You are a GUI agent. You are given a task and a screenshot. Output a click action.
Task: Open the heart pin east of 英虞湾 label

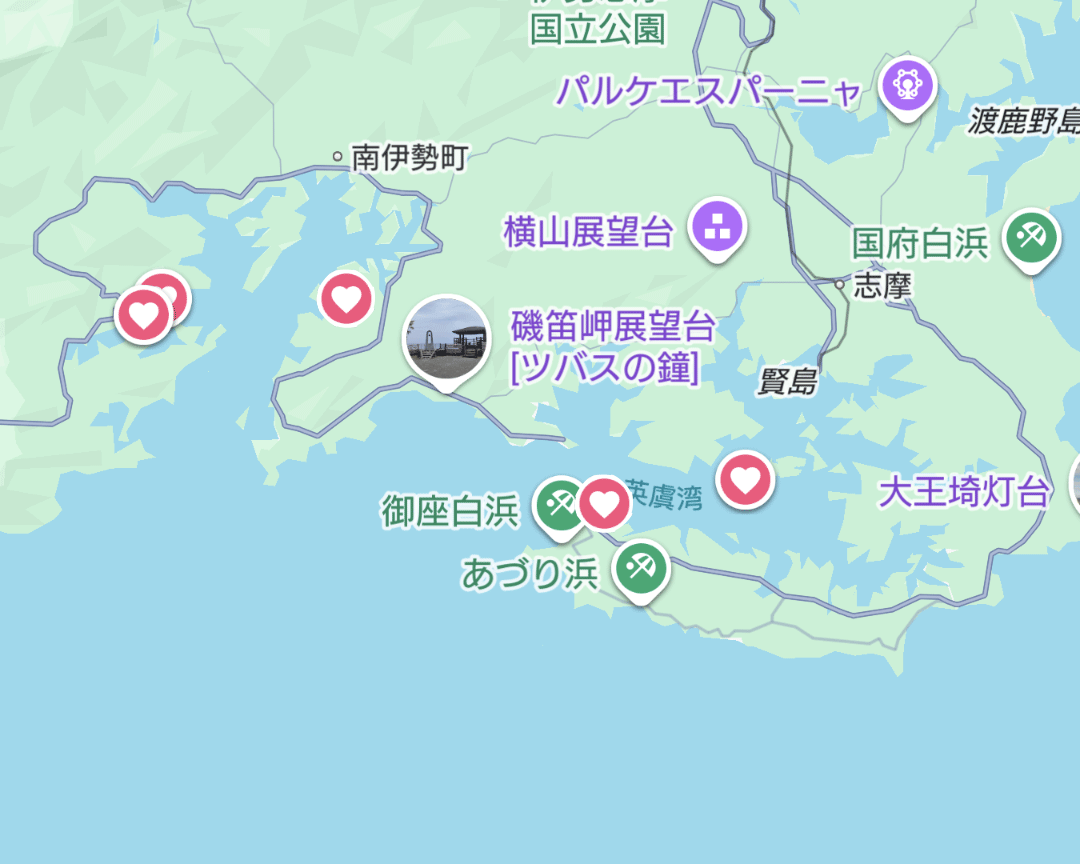[x=745, y=481]
